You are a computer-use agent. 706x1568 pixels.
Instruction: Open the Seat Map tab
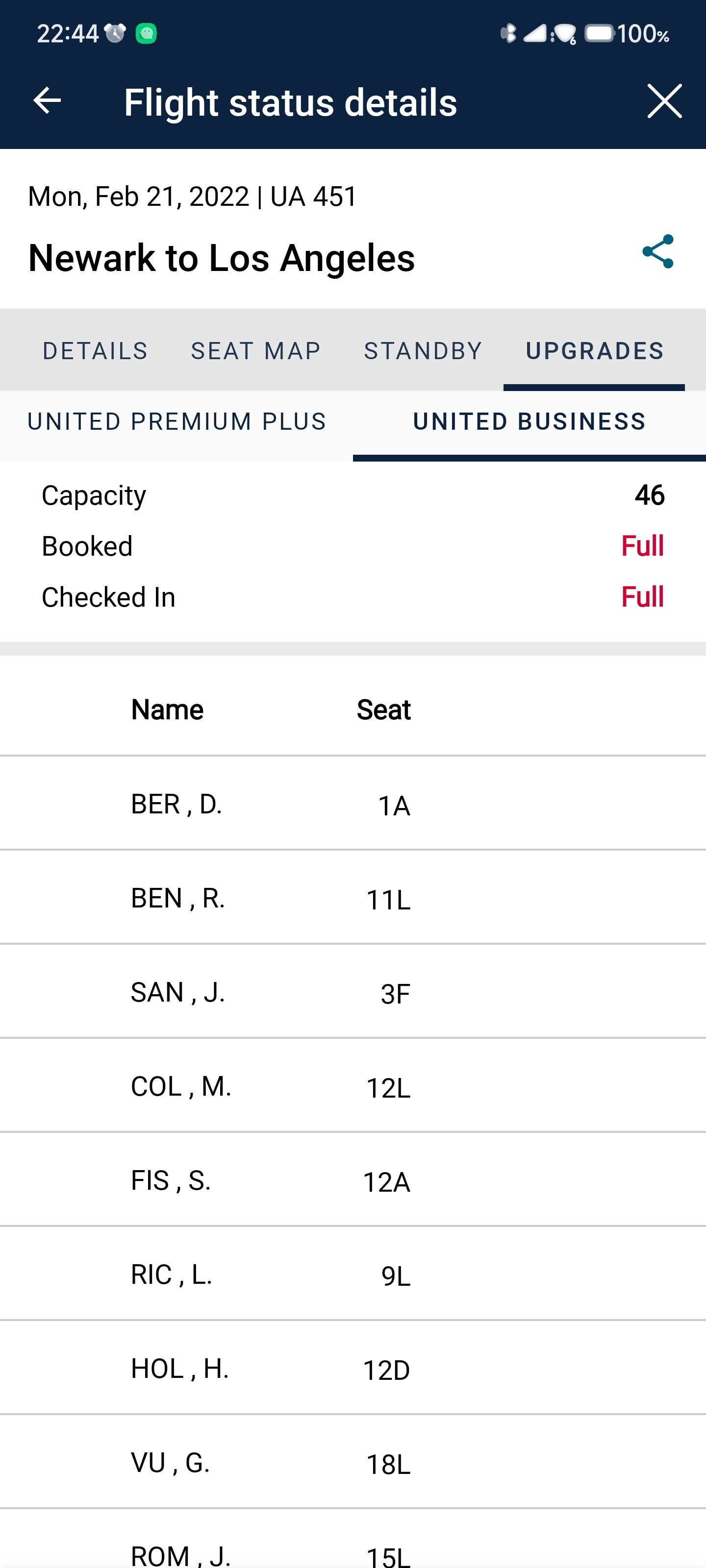[x=256, y=351]
